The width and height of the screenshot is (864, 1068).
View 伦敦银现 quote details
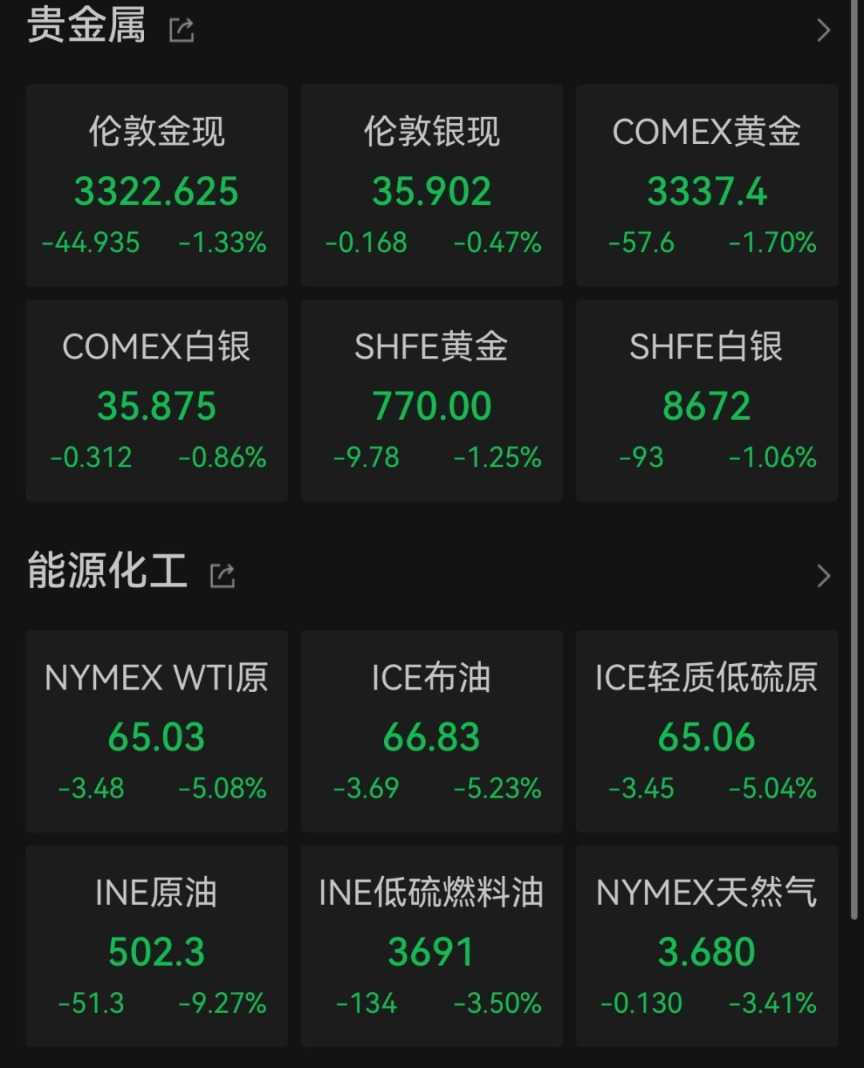pos(432,186)
